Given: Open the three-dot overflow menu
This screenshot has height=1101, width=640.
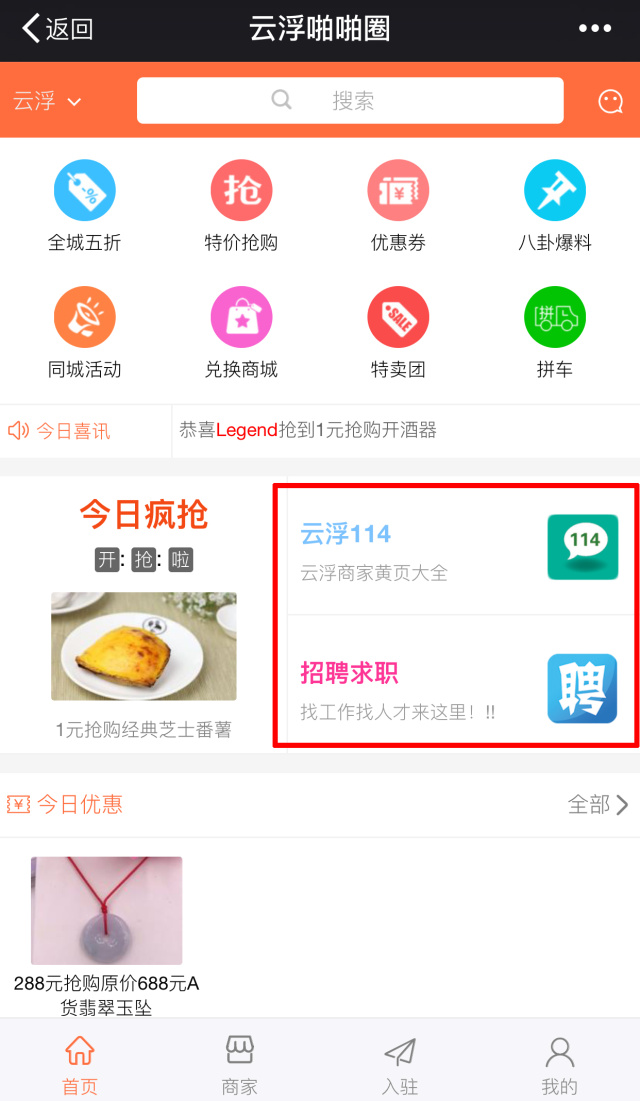Looking at the screenshot, I should click(x=594, y=29).
